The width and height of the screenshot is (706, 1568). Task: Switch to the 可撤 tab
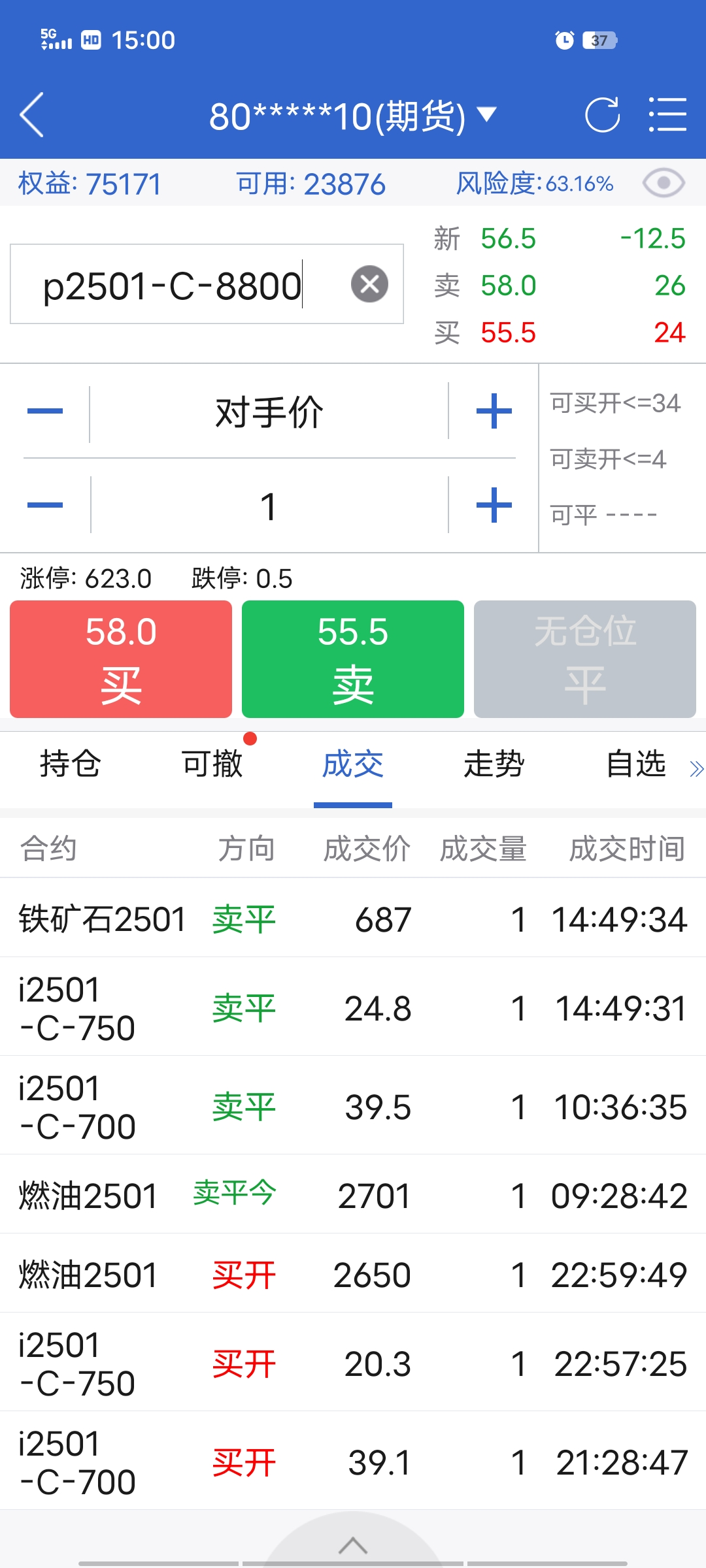point(212,764)
